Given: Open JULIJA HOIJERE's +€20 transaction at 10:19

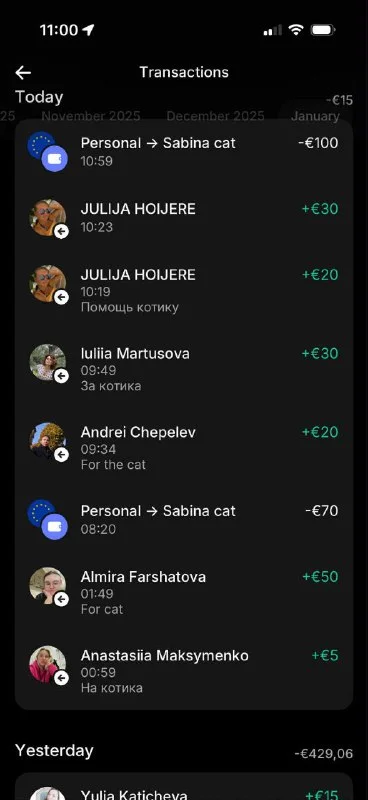Looking at the screenshot, I should [x=184, y=290].
